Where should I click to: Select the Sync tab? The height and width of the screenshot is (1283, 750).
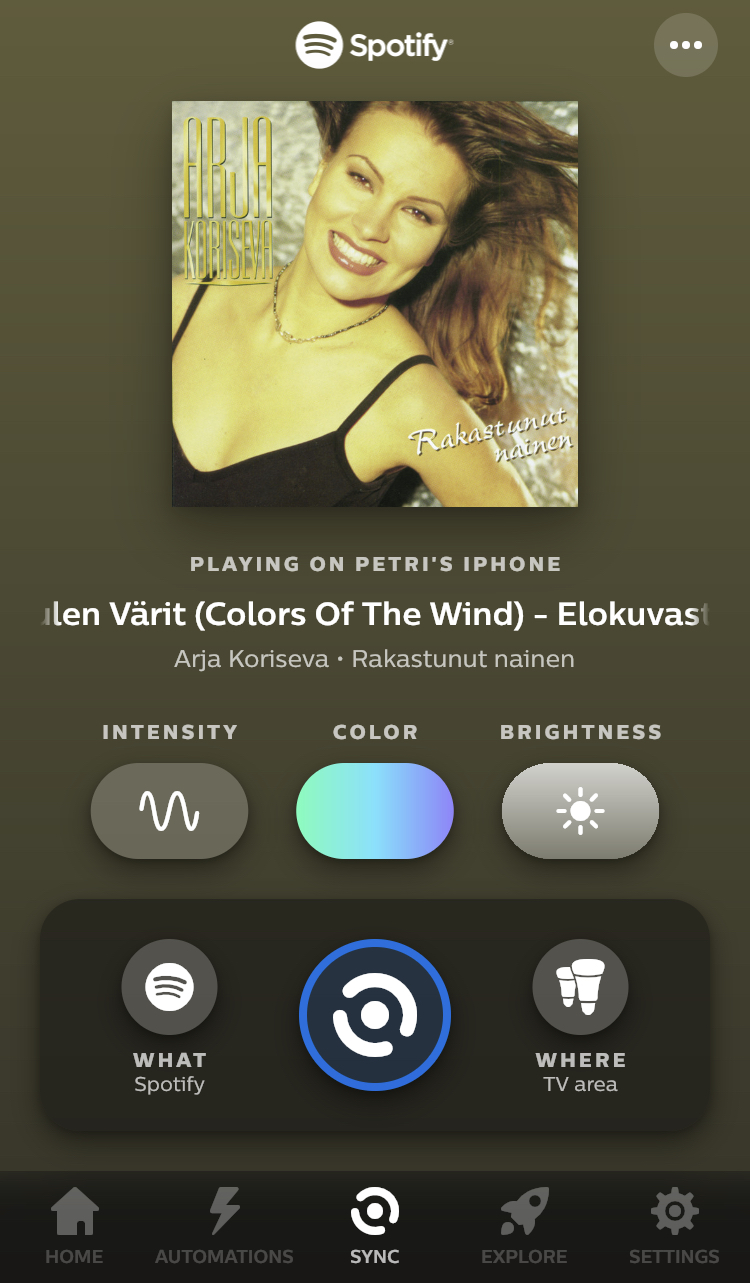tap(375, 1226)
